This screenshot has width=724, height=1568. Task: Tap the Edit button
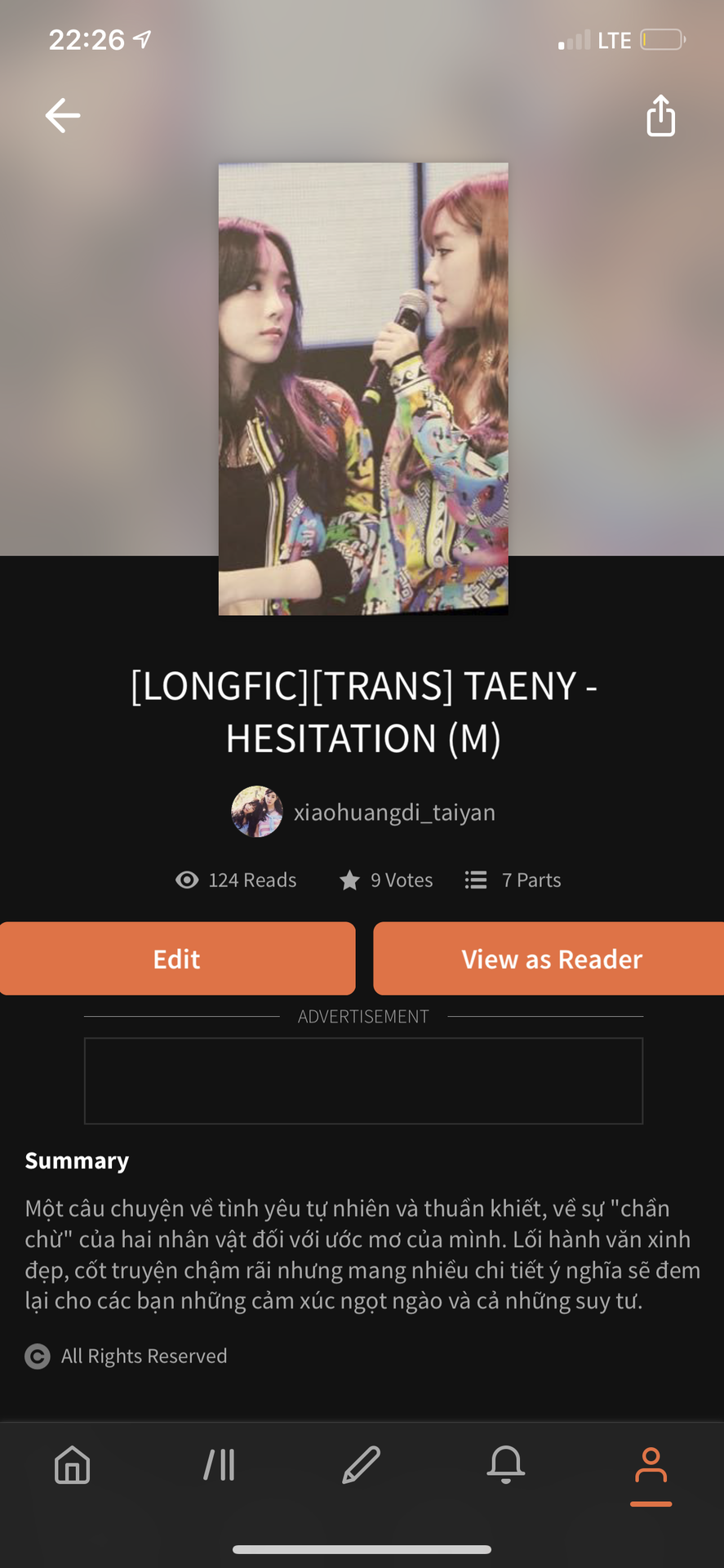(x=177, y=959)
